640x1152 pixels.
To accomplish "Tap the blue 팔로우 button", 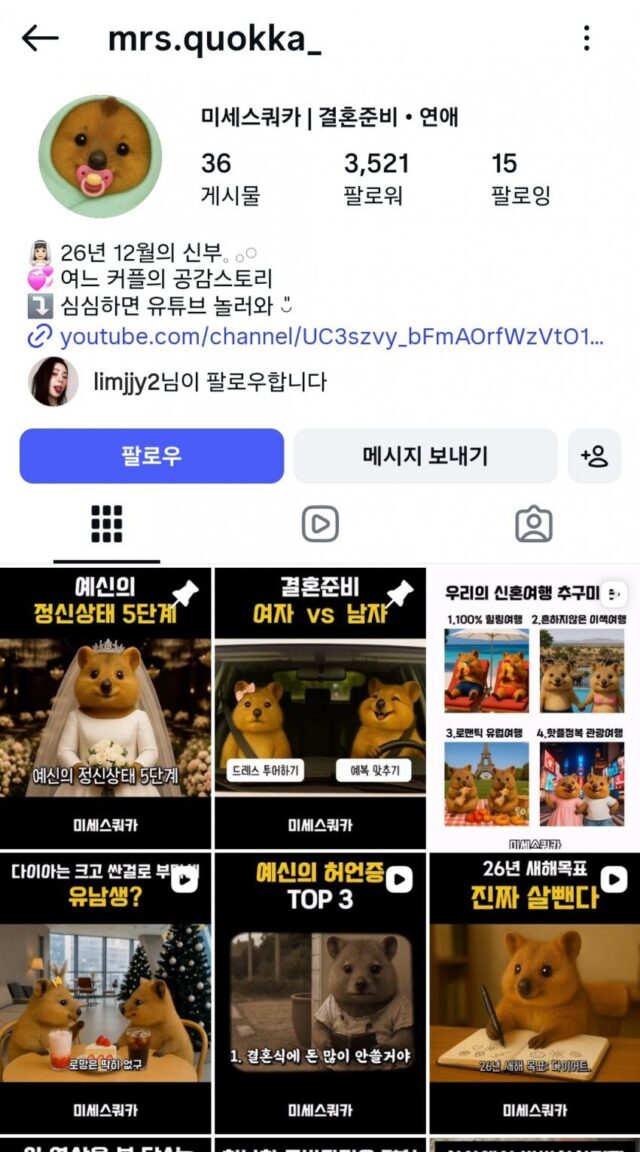I will pos(152,456).
